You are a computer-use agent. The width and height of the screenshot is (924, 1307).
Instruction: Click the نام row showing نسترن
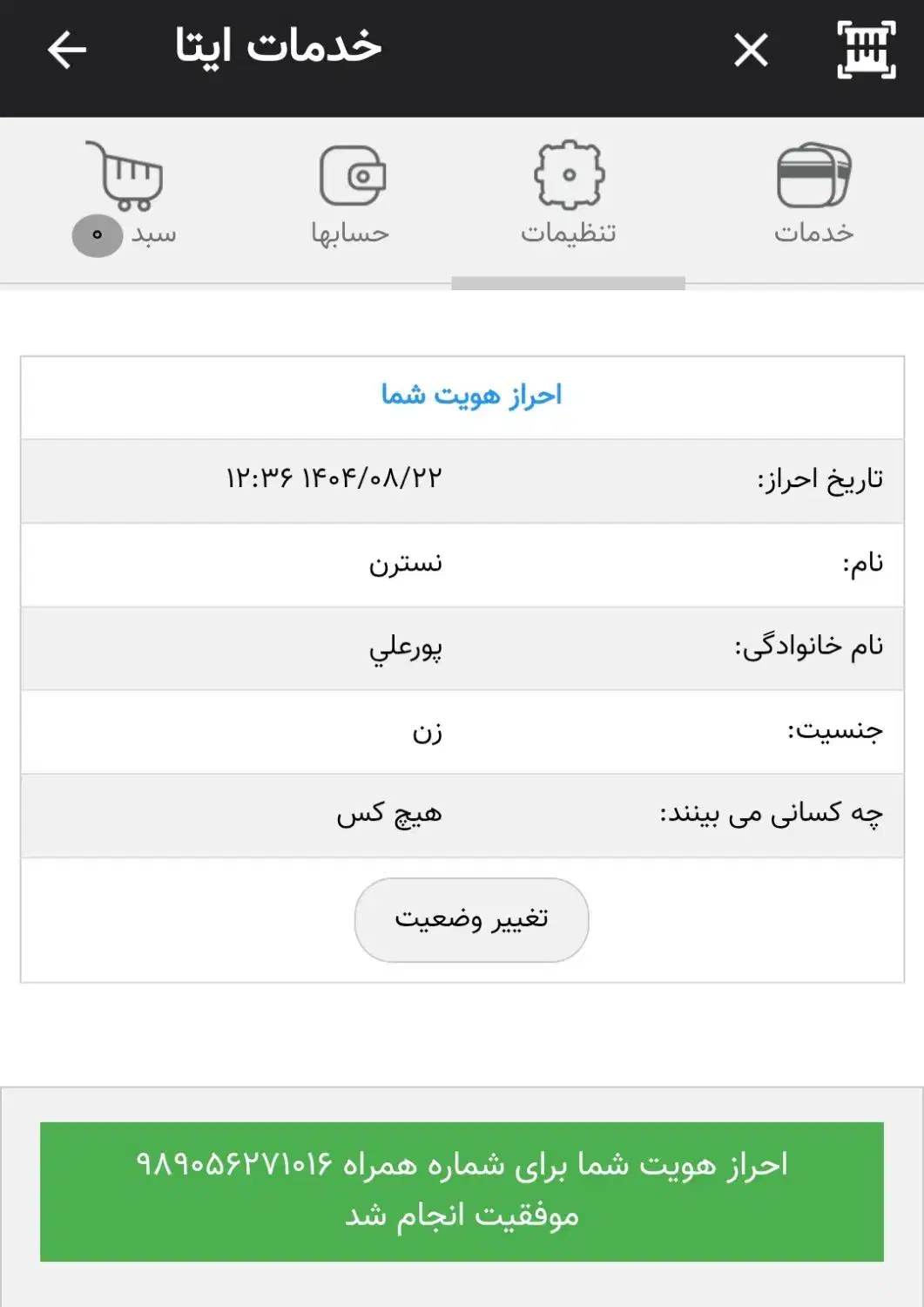(x=462, y=563)
